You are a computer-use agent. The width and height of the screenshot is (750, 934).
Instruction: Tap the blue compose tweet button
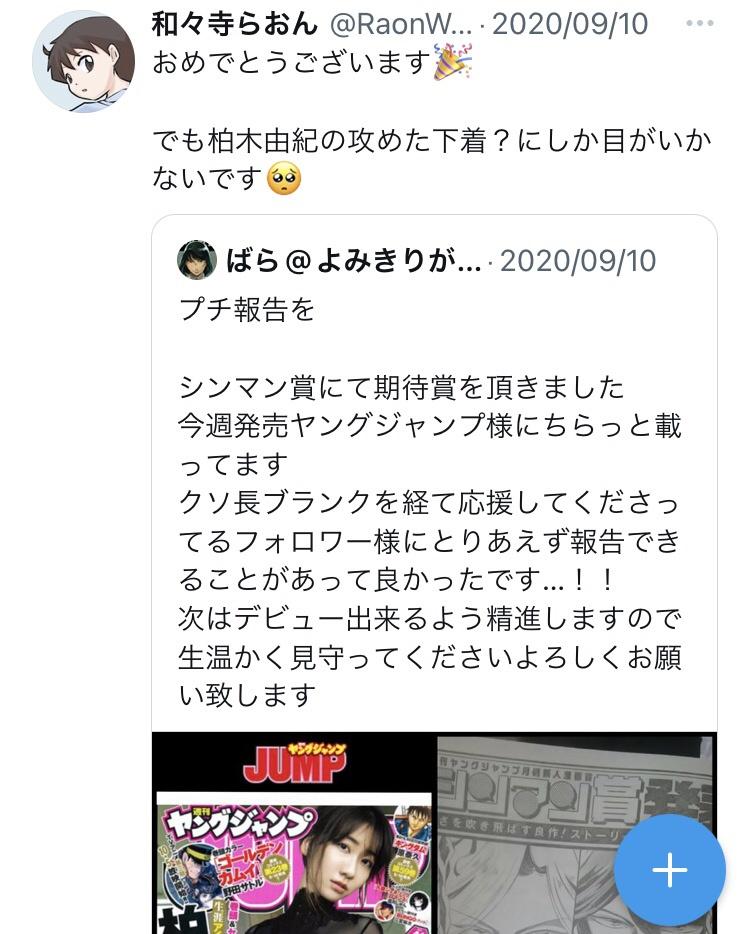tap(669, 869)
